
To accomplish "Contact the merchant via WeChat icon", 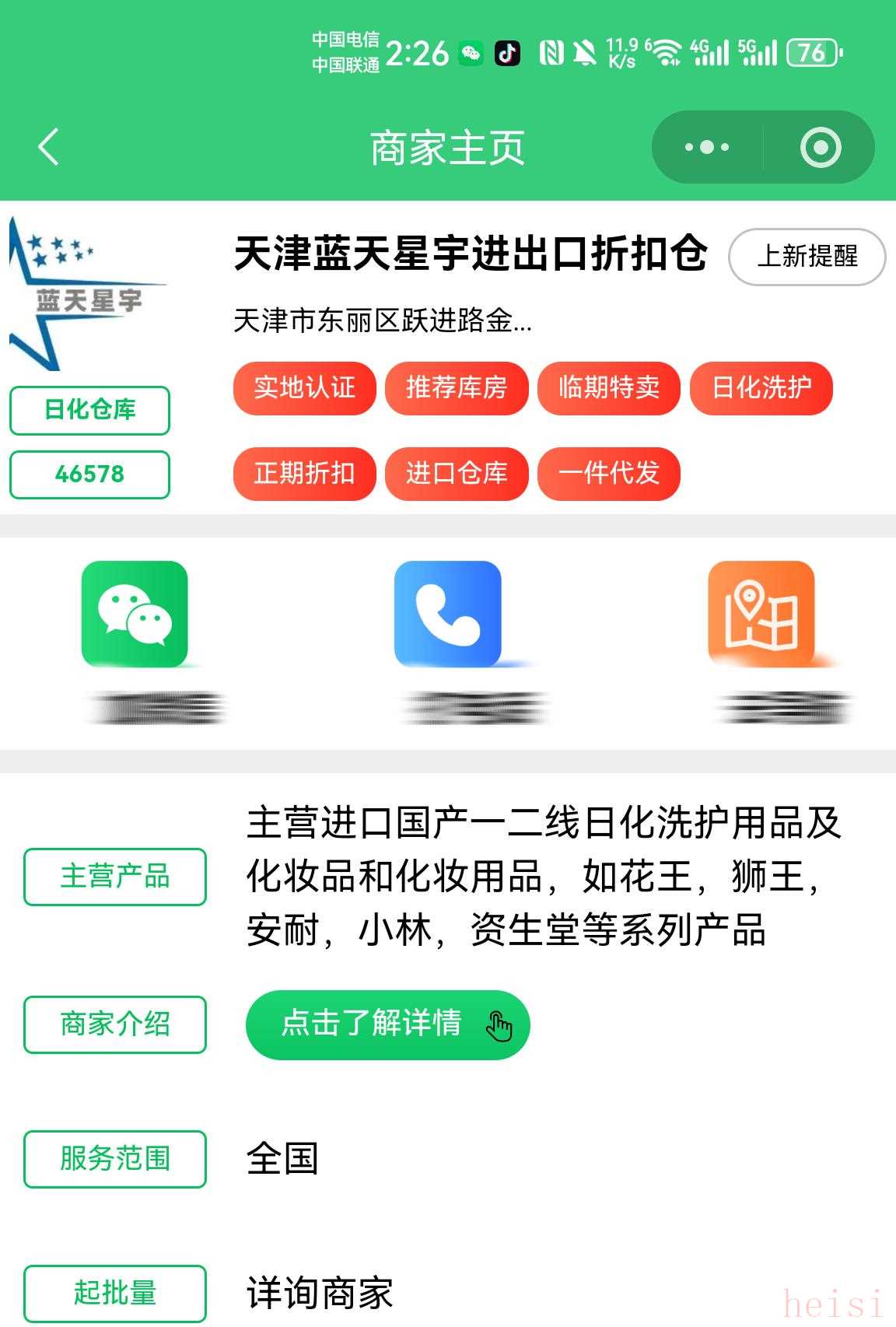I will tap(135, 614).
